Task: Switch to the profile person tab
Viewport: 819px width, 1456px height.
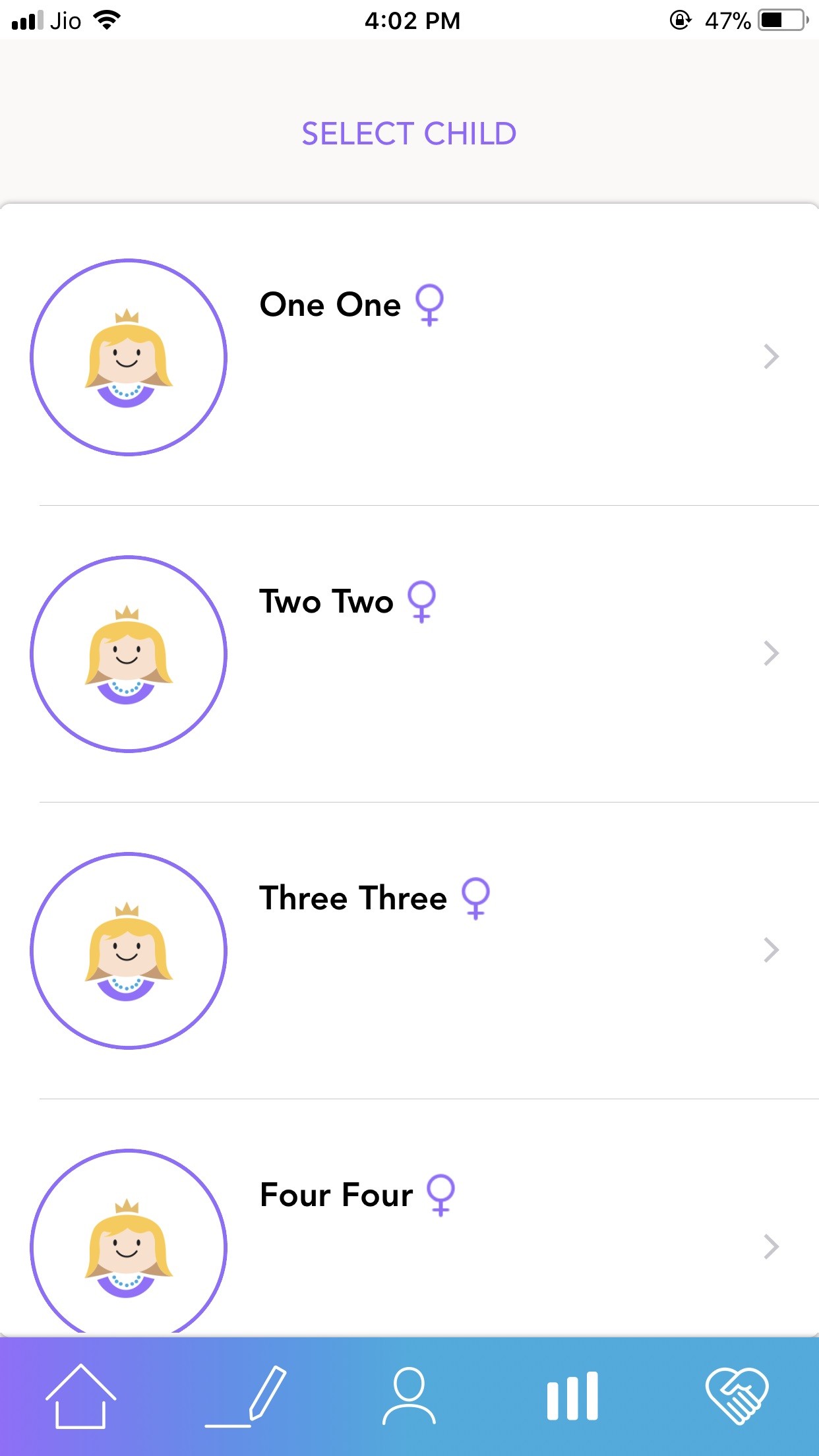Action: (x=409, y=1396)
